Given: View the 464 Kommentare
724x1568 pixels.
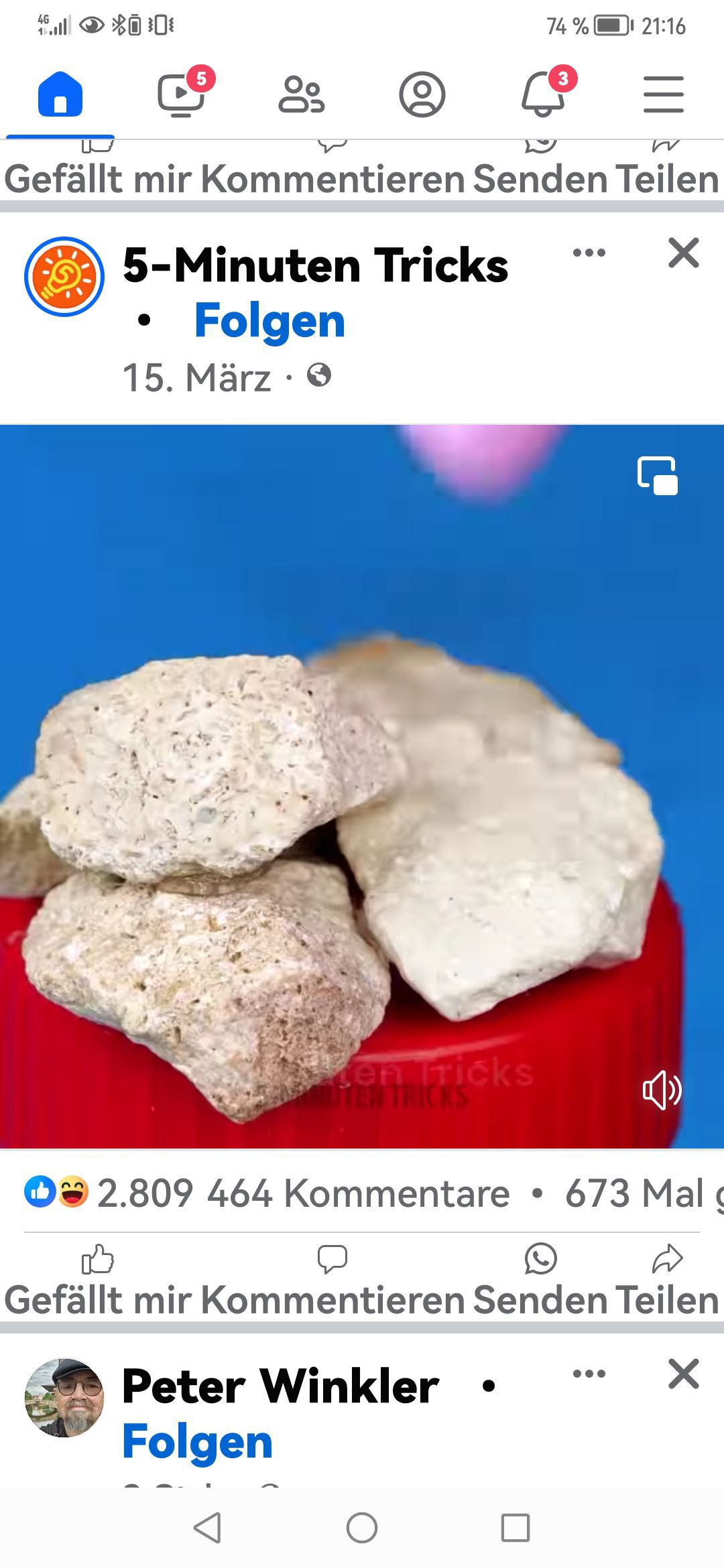Looking at the screenshot, I should coord(358,1193).
